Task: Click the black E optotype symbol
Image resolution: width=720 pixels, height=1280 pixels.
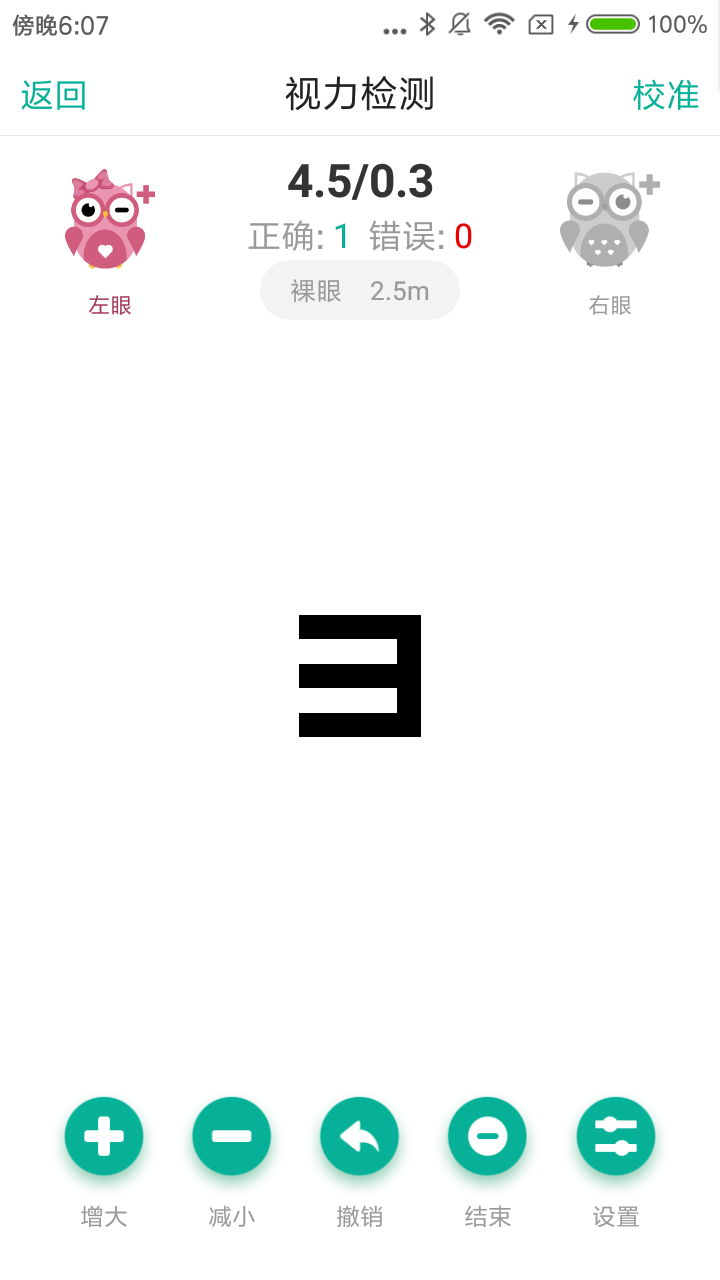Action: point(360,675)
